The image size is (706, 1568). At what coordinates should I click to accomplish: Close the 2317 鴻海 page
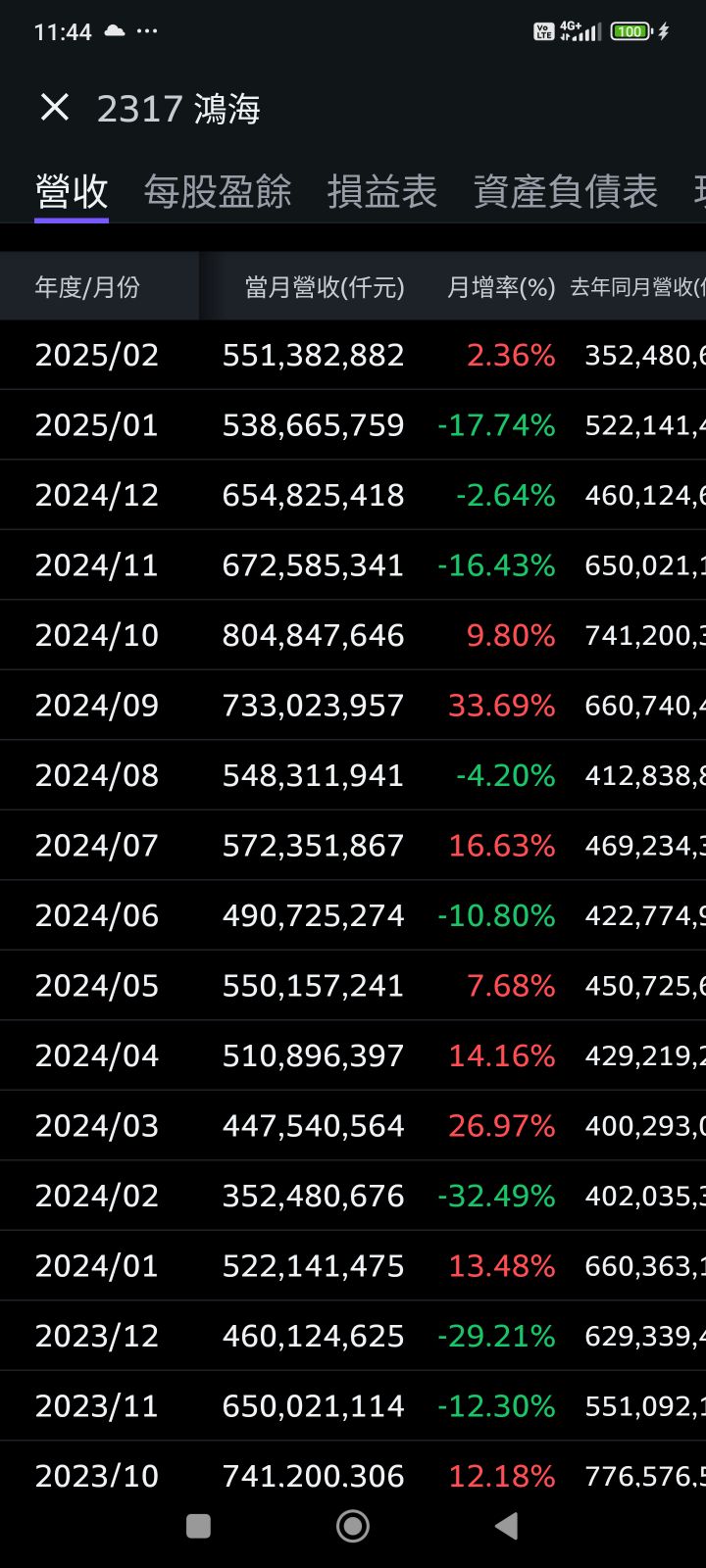pos(55,107)
